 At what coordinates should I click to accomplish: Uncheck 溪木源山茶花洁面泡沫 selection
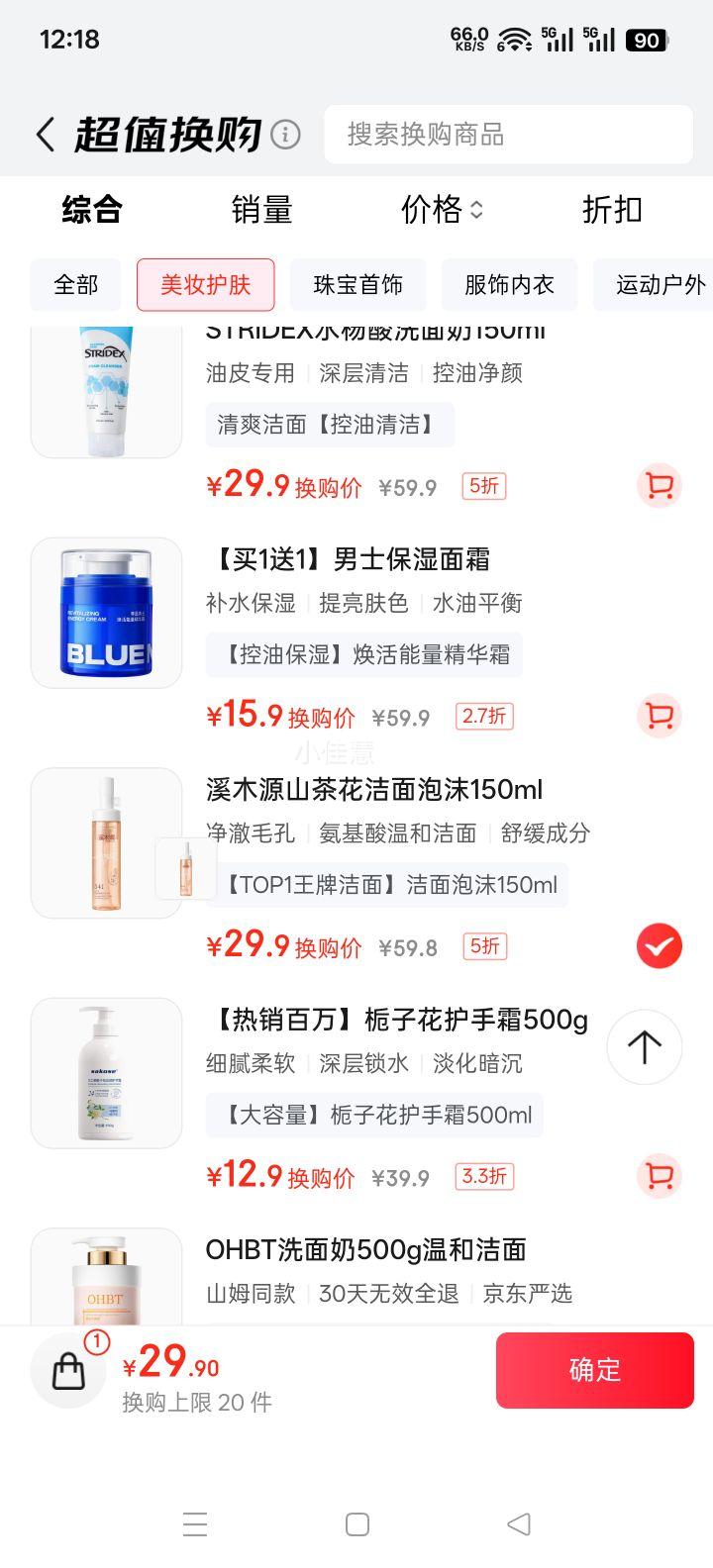(659, 946)
